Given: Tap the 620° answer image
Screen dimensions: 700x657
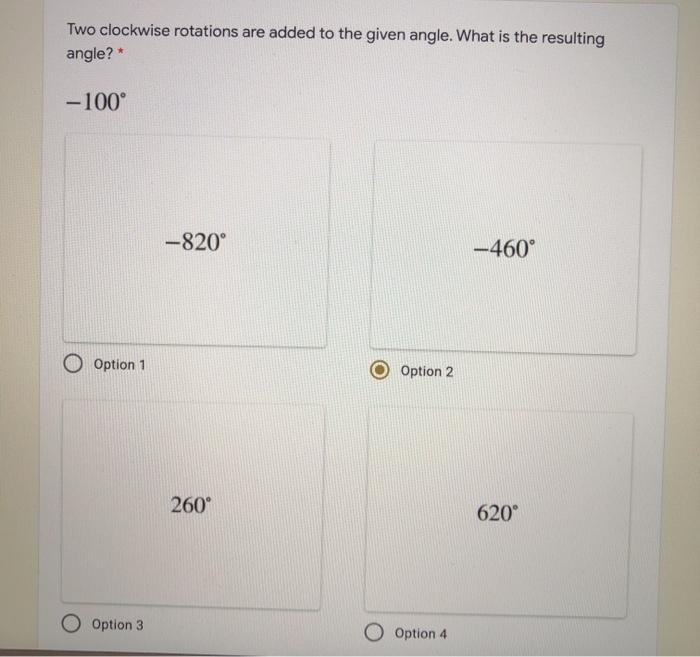Looking at the screenshot, I should coord(499,513).
